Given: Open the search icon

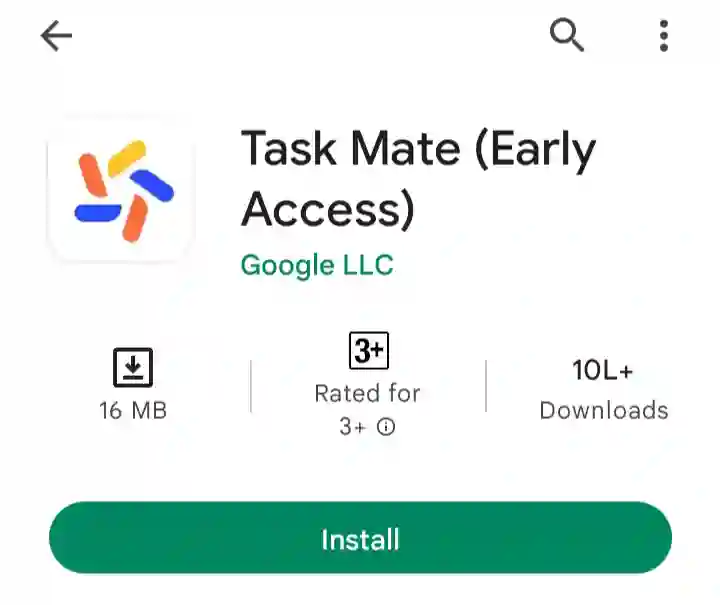Looking at the screenshot, I should [x=567, y=36].
